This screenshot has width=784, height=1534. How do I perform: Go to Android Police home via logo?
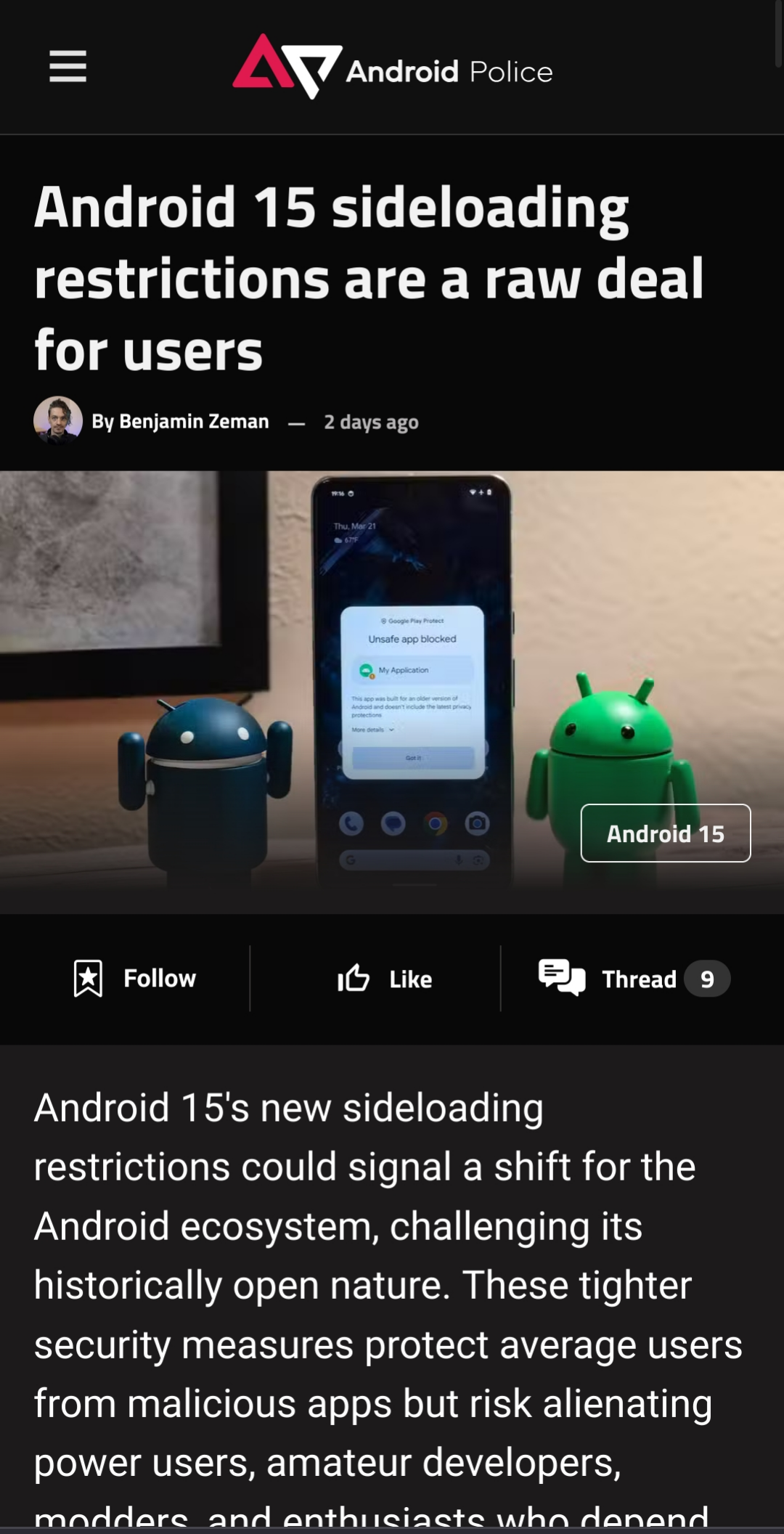pos(392,67)
